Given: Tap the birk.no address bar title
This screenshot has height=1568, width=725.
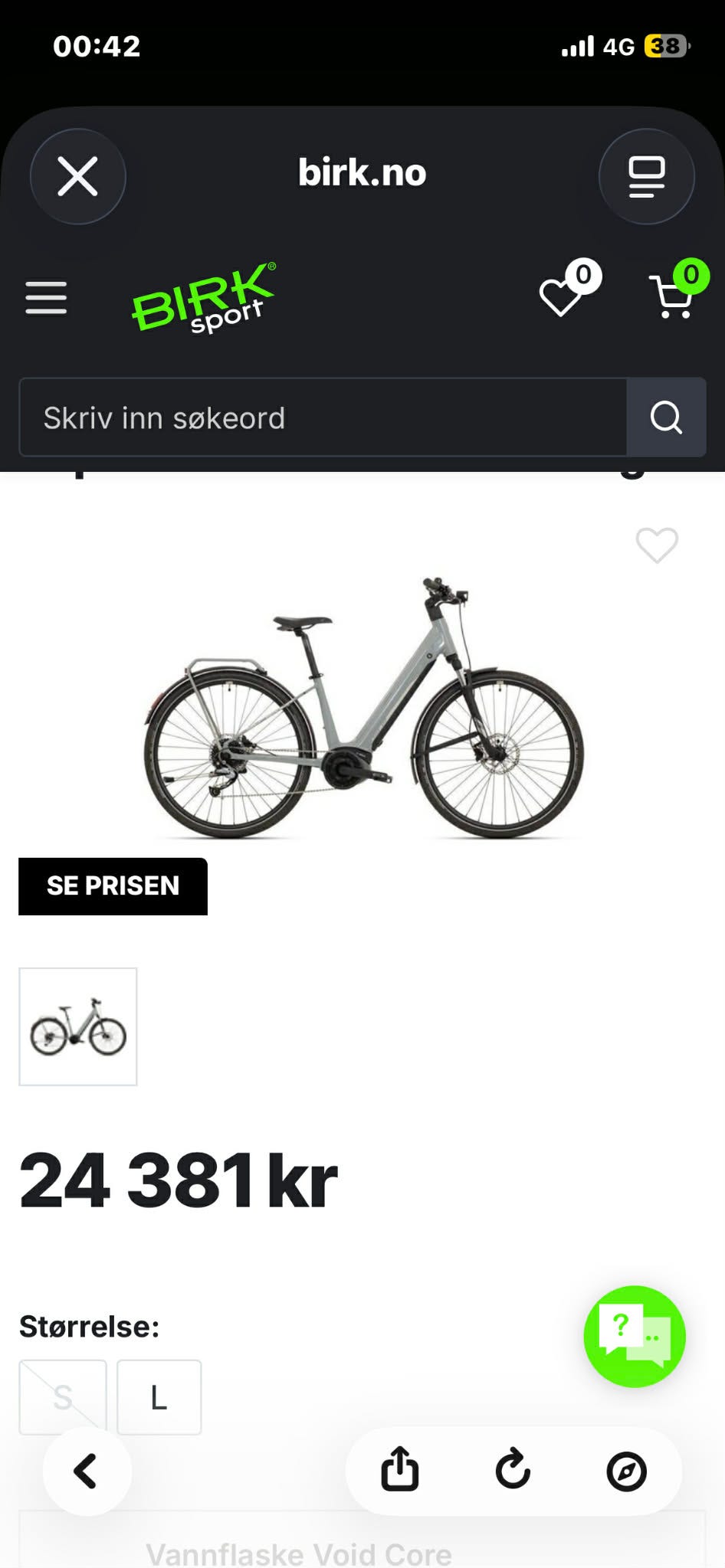Looking at the screenshot, I should 362,173.
